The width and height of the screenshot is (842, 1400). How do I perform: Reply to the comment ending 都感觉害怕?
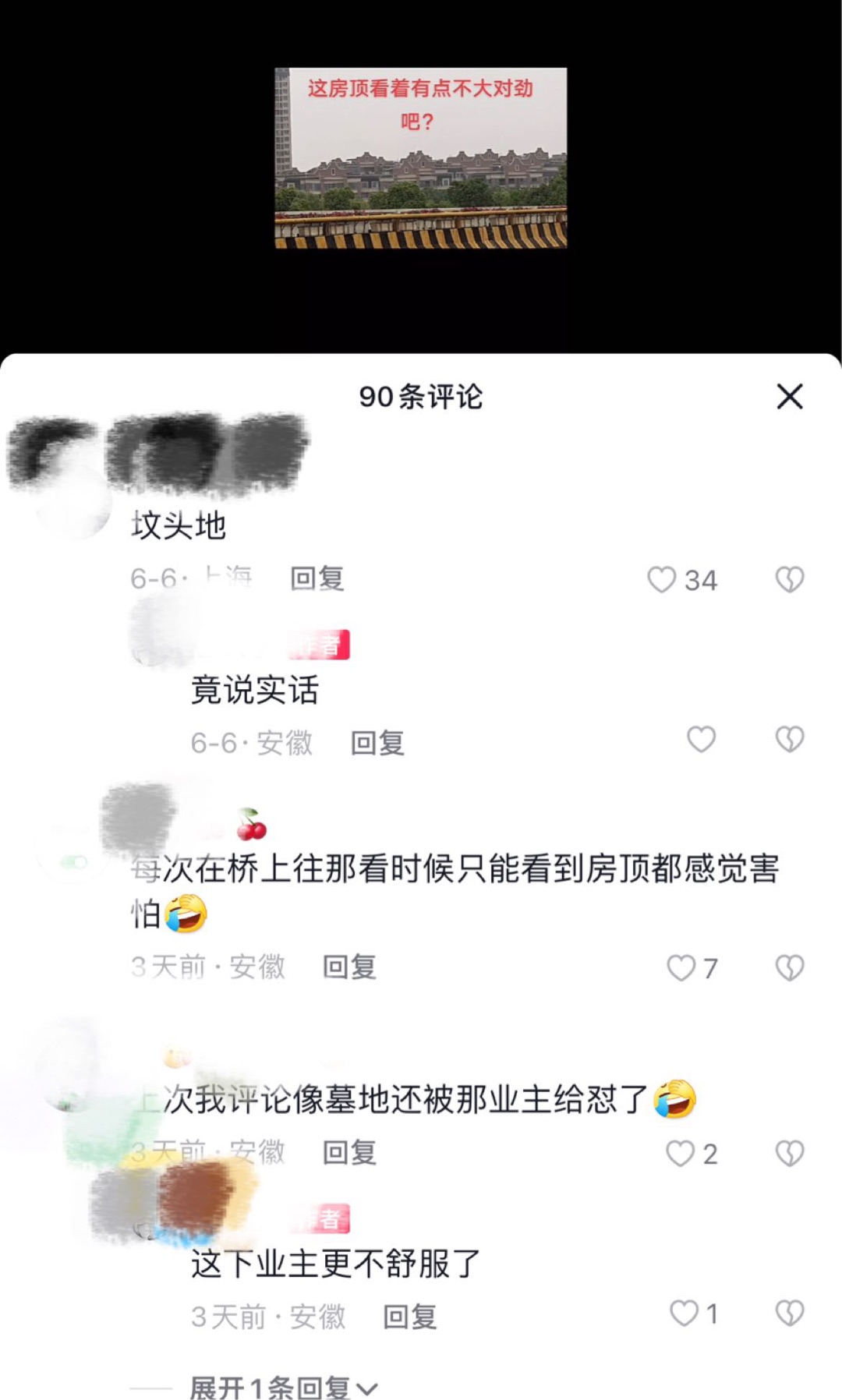tap(349, 967)
